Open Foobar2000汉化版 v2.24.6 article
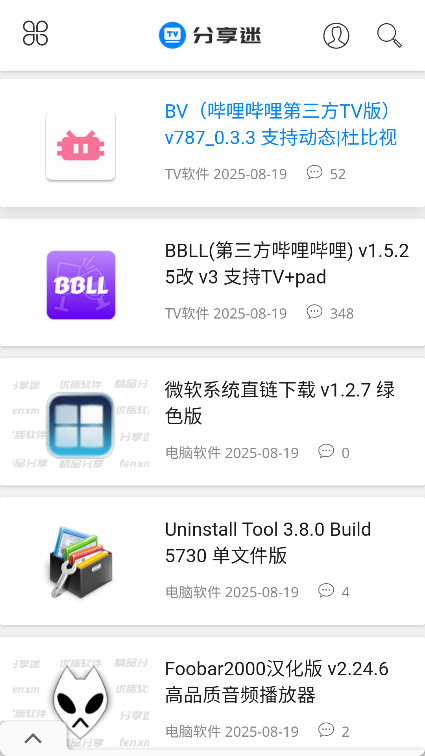Screen dimensions: 425x756 (276, 682)
